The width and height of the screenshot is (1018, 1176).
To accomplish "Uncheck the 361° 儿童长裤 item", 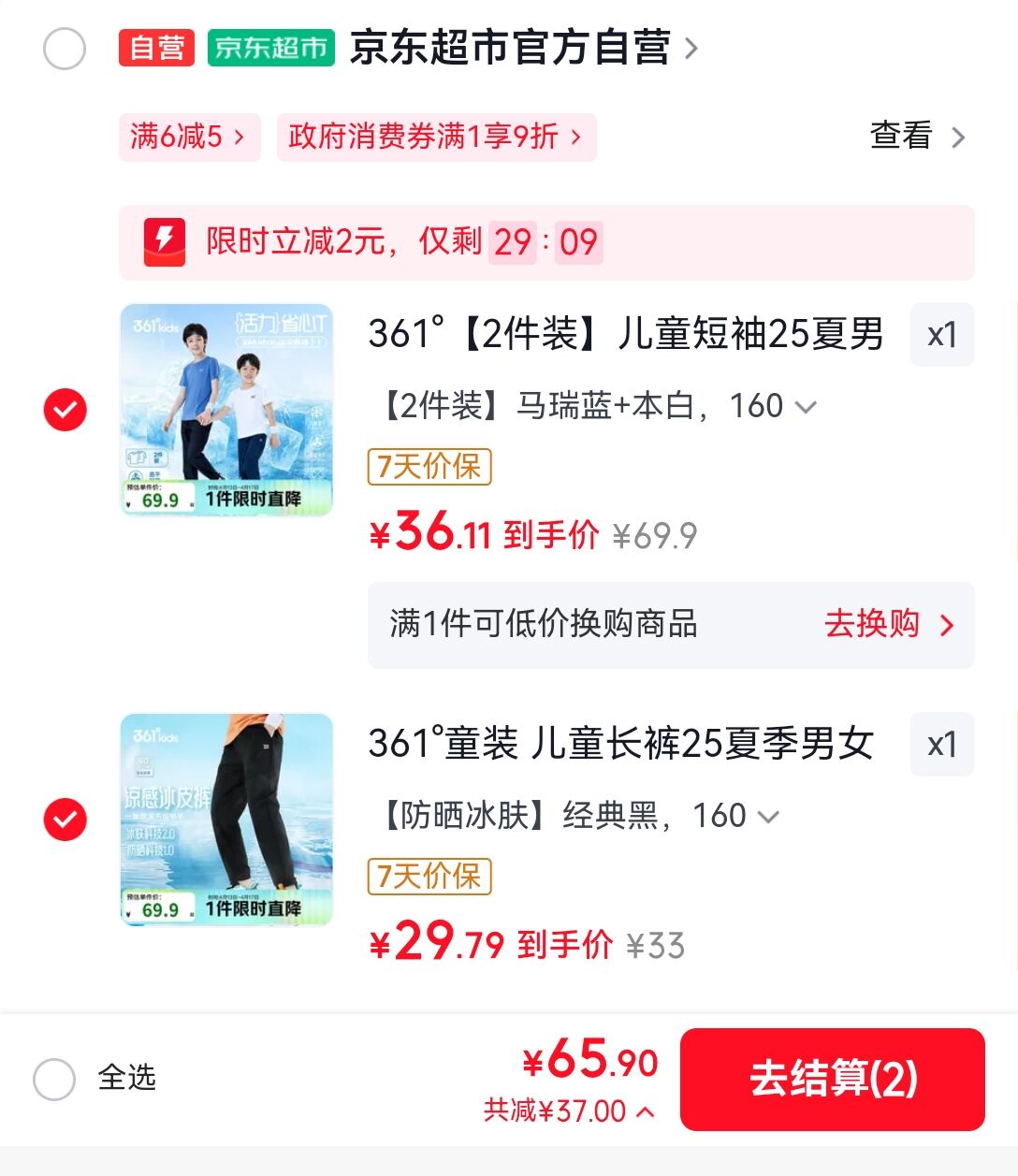I will coord(65,820).
